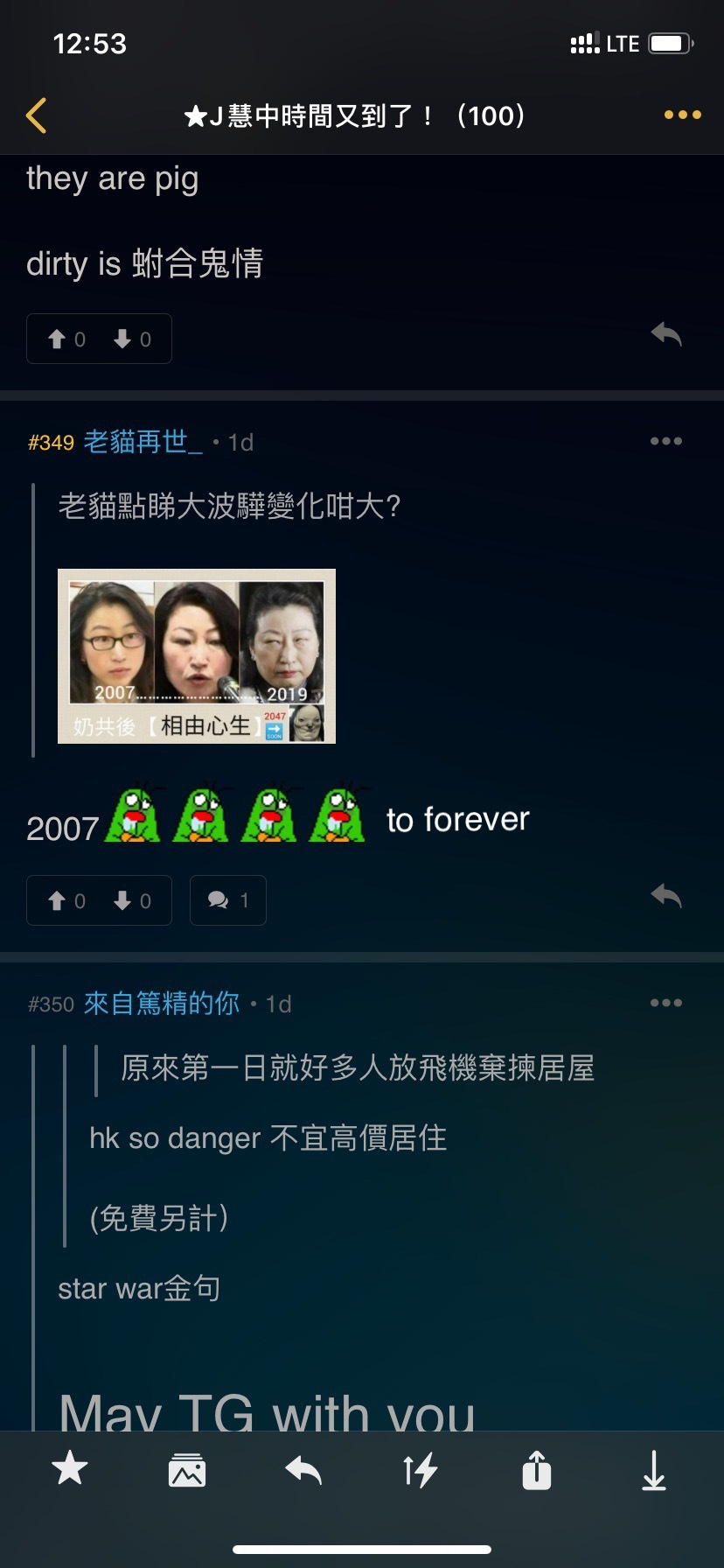Upvote post #349

pyautogui.click(x=66, y=900)
